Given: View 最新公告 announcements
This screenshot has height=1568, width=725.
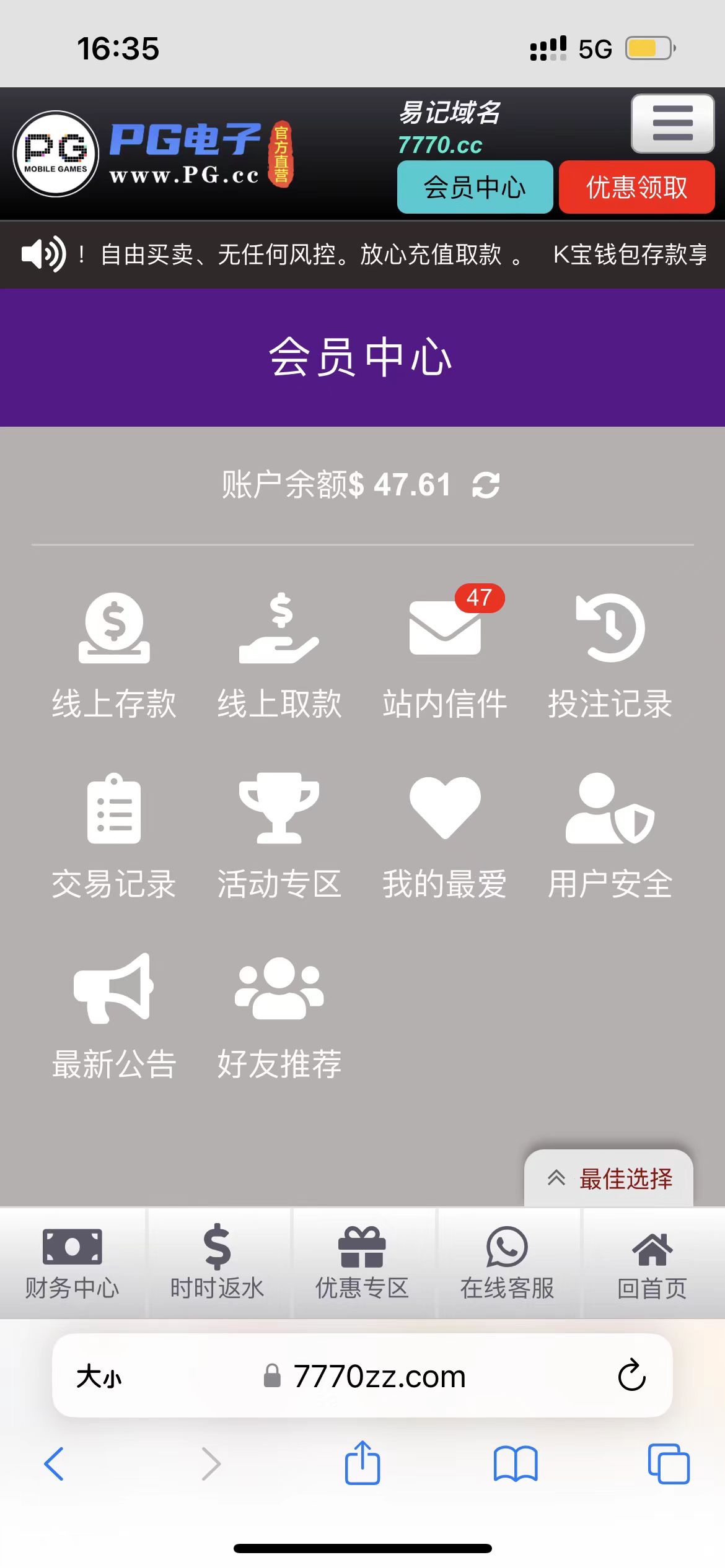Looking at the screenshot, I should [114, 1016].
